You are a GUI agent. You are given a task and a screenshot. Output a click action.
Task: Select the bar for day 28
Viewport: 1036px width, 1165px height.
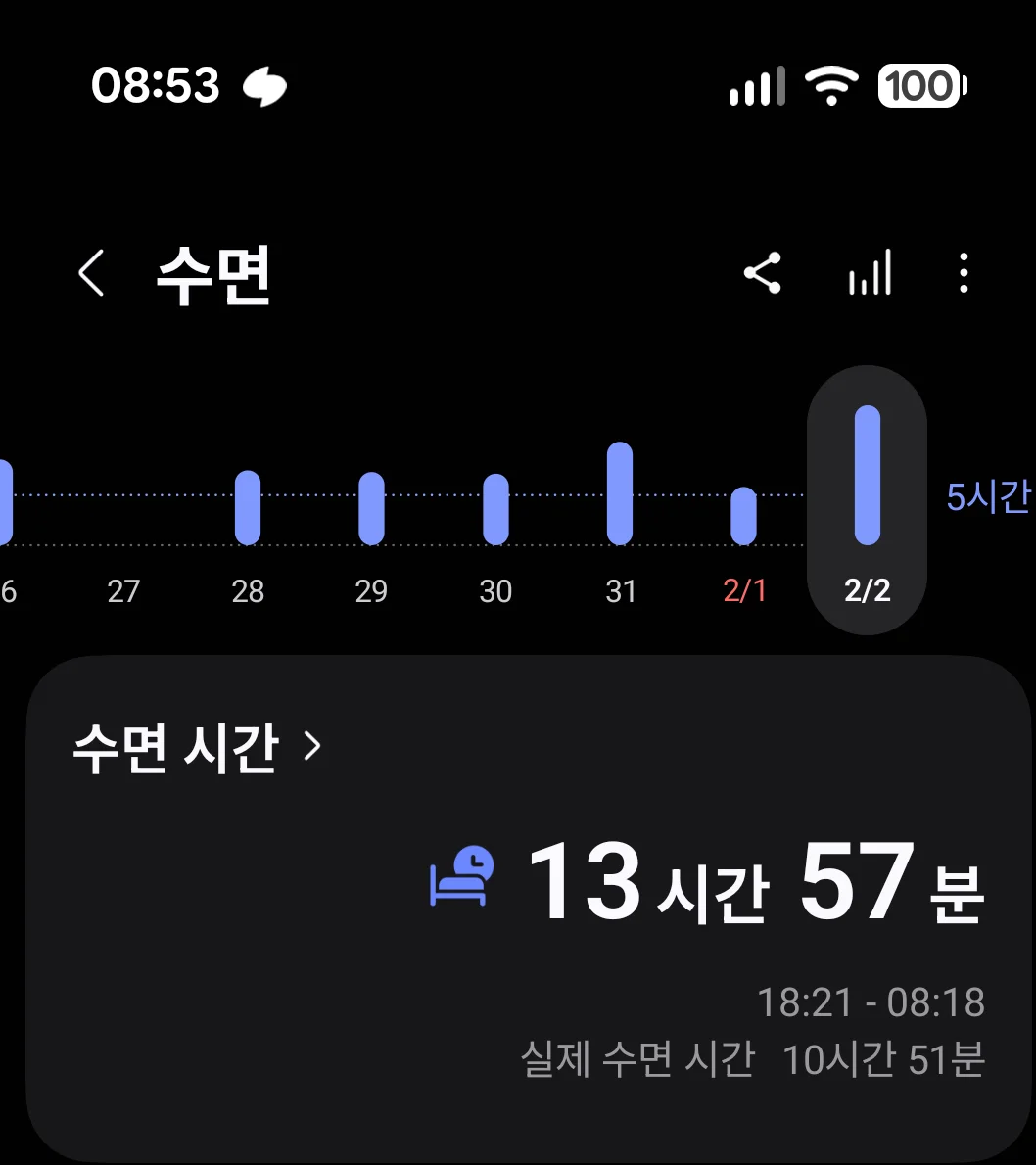pos(248,508)
